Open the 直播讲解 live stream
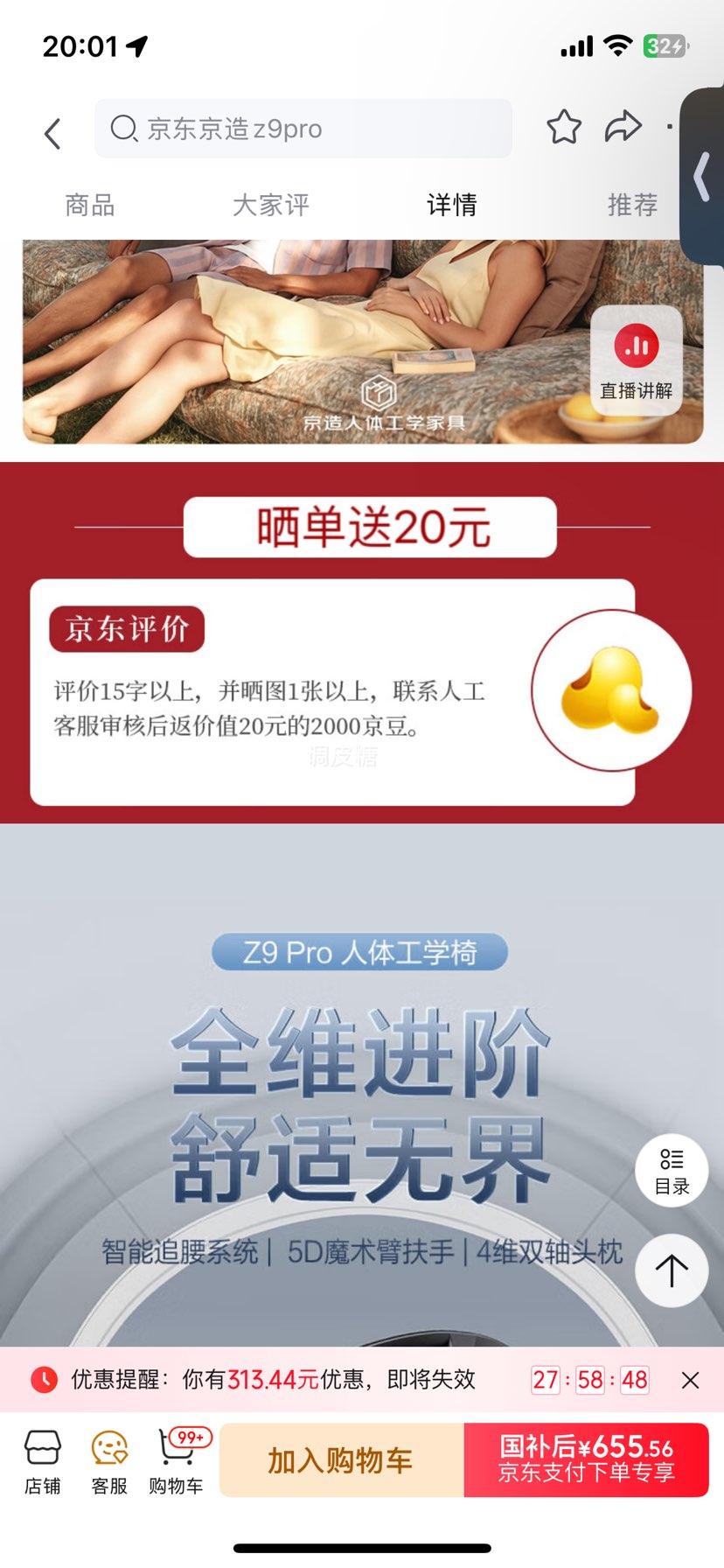724x1568 pixels. (x=637, y=360)
